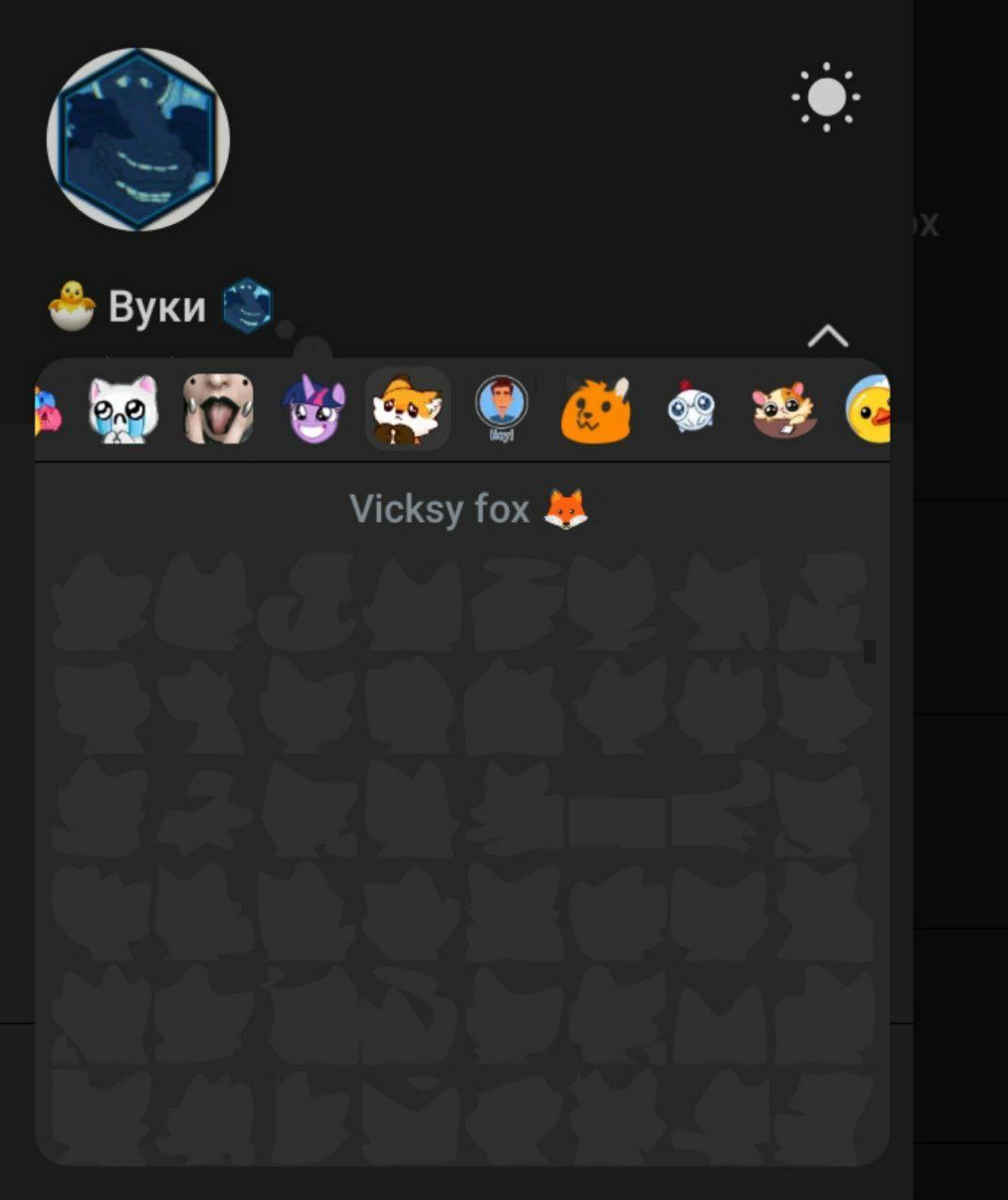Viewport: 1008px width, 1200px height.
Task: Open the man portrait emoji pack
Action: [x=502, y=408]
